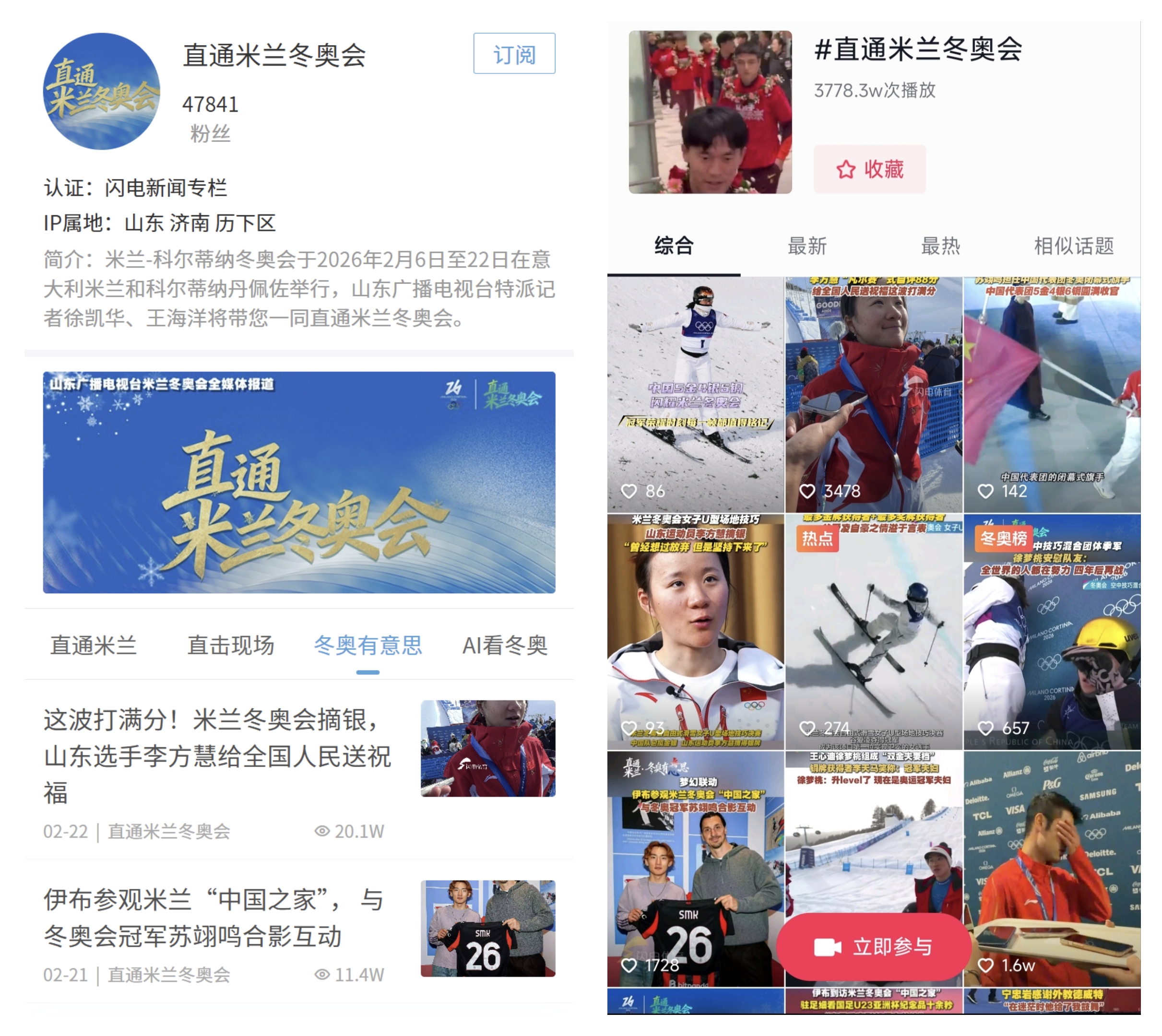Select the 综合 tab
Image resolution: width=1162 pixels, height=1036 pixels.
pos(674,246)
